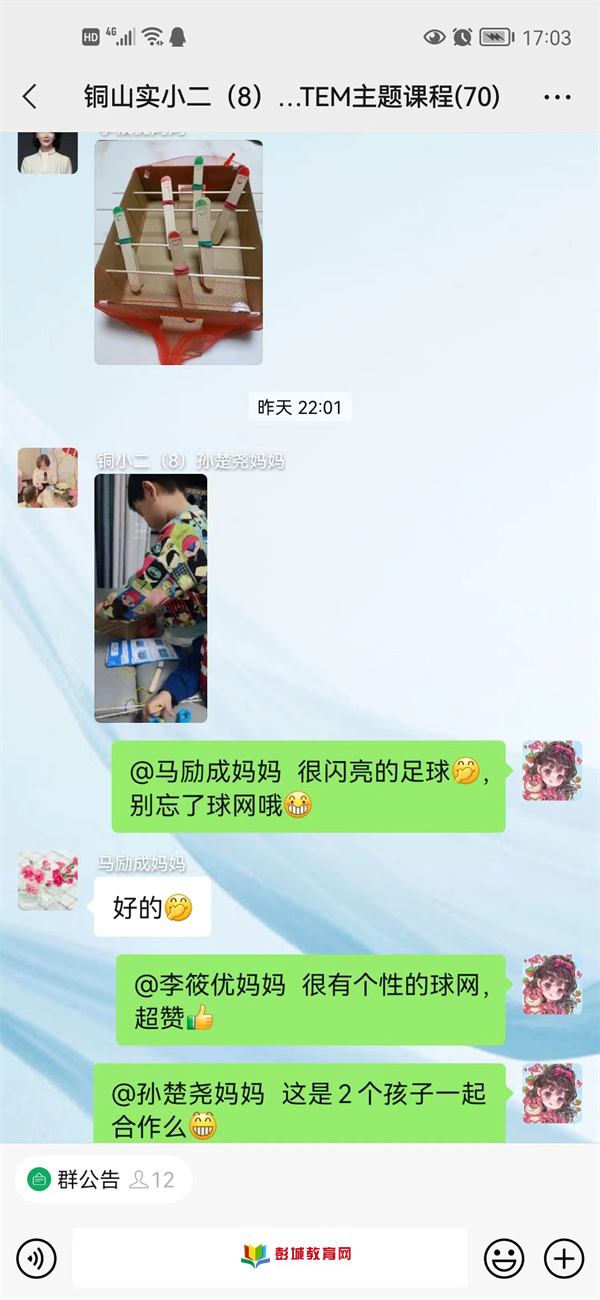Open the emoji sticker panel
The width and height of the screenshot is (600, 1300).
504,1257
